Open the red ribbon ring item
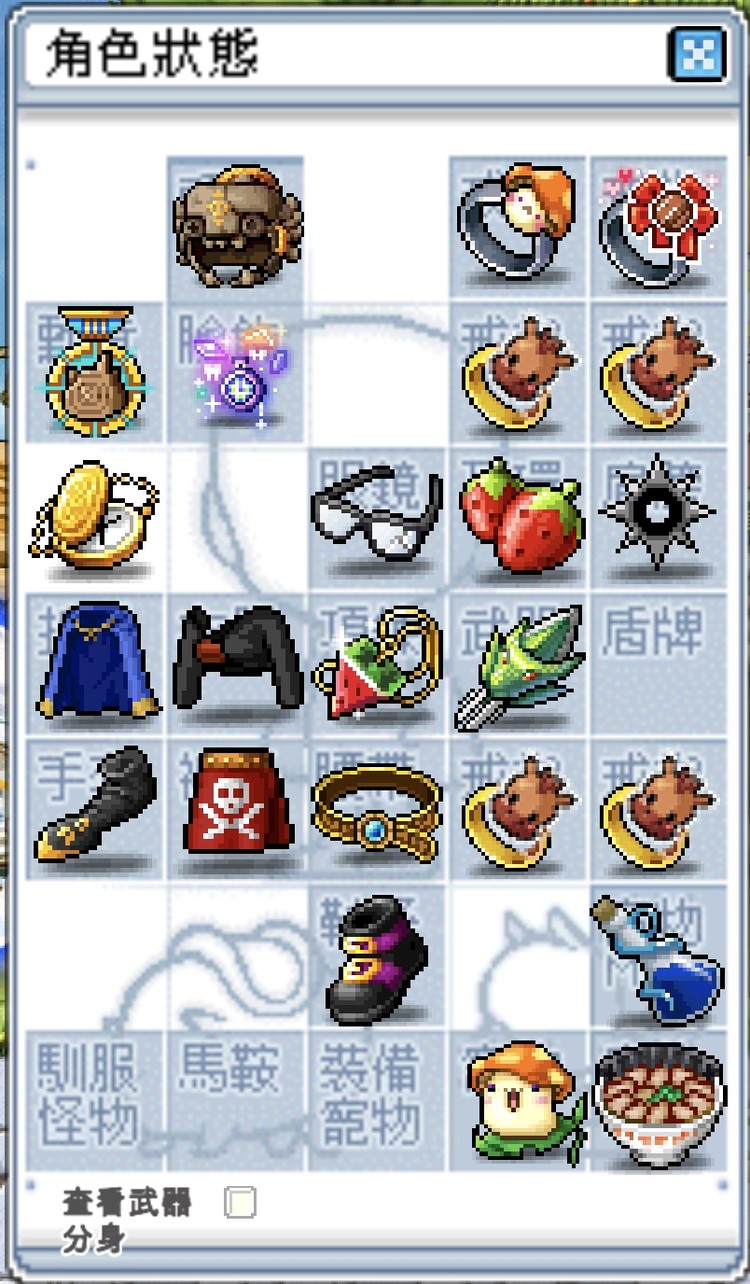Viewport: 750px width, 1284px height. tap(657, 225)
